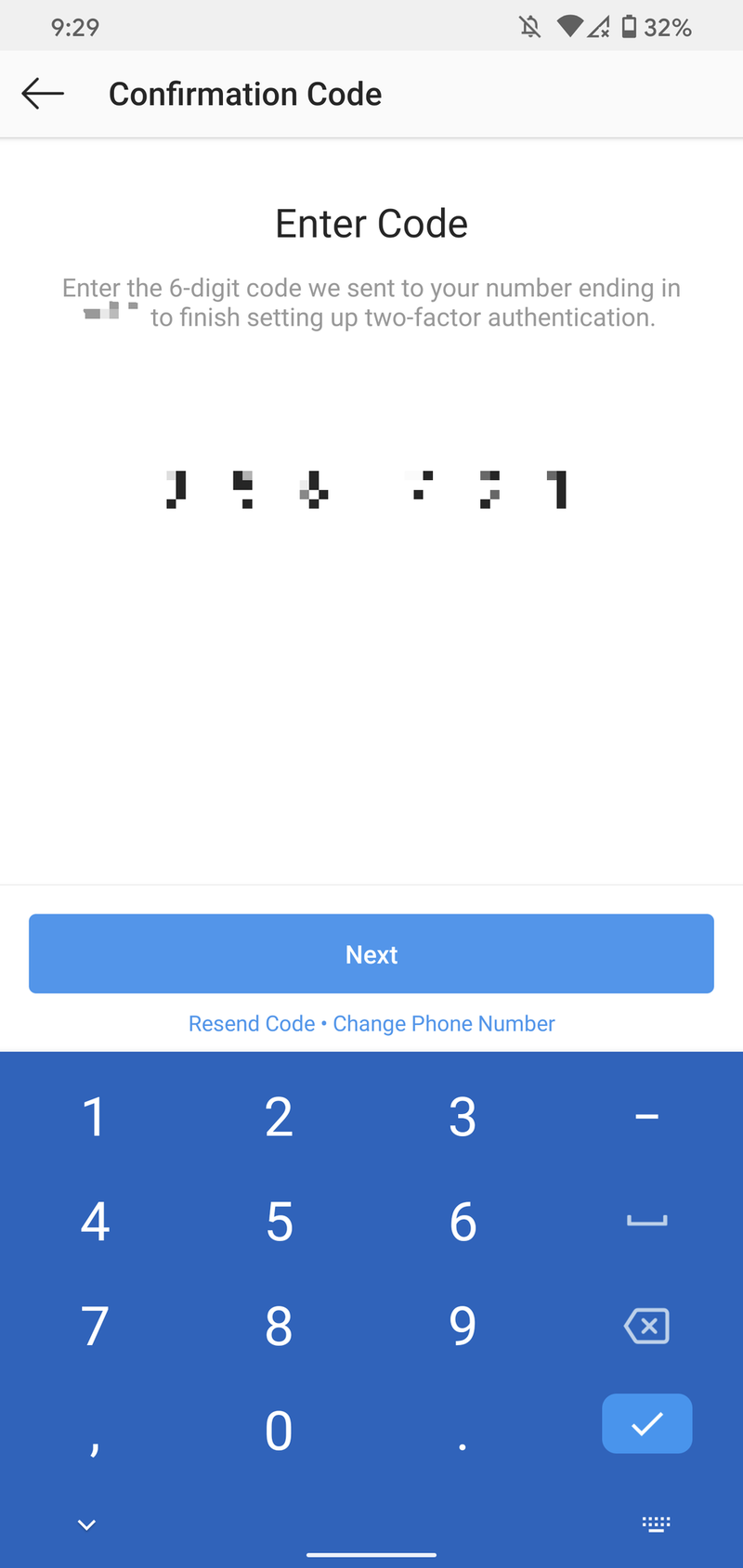The width and height of the screenshot is (743, 1568).
Task: Tap the notification muted bell in status bar
Action: pyautogui.click(x=529, y=26)
